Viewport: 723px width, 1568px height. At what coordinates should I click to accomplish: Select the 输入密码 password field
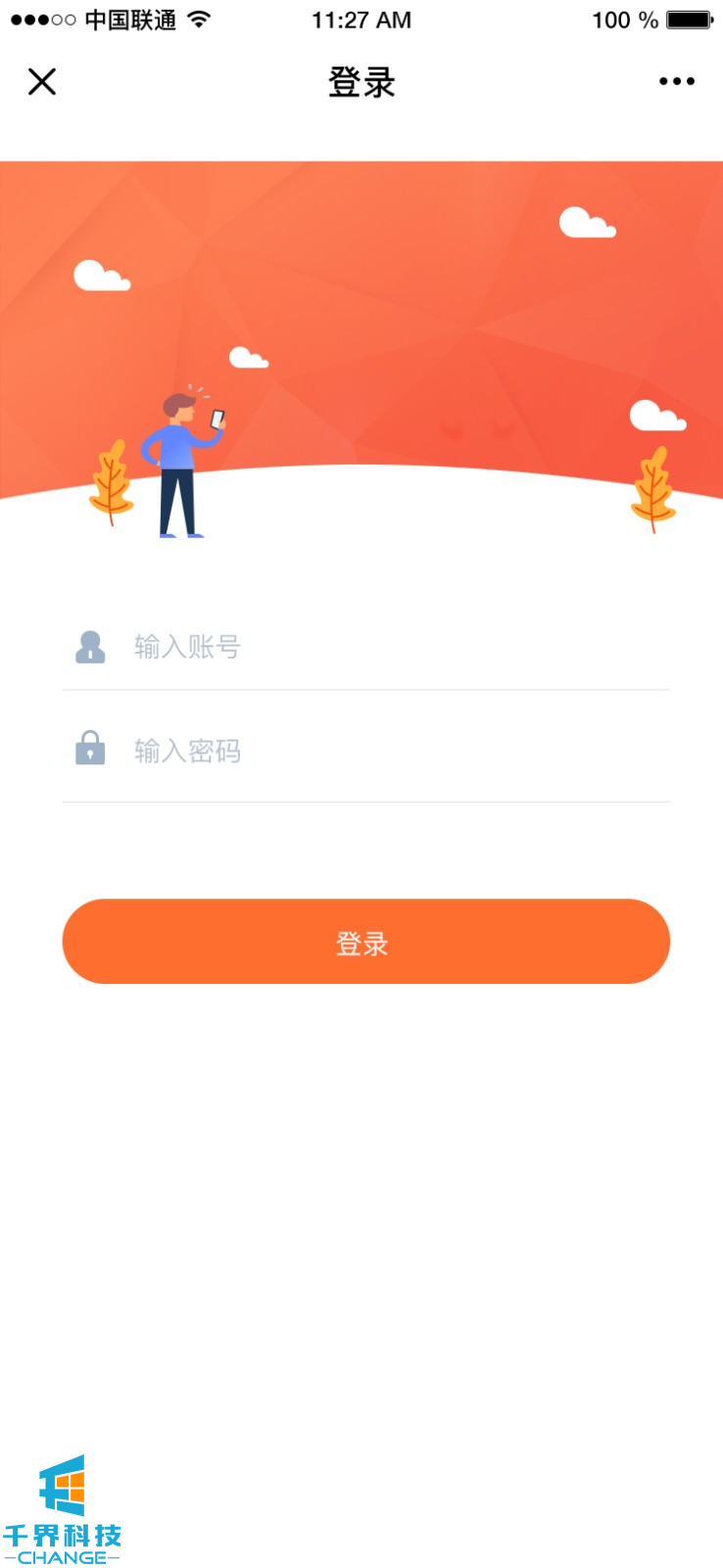[392, 751]
